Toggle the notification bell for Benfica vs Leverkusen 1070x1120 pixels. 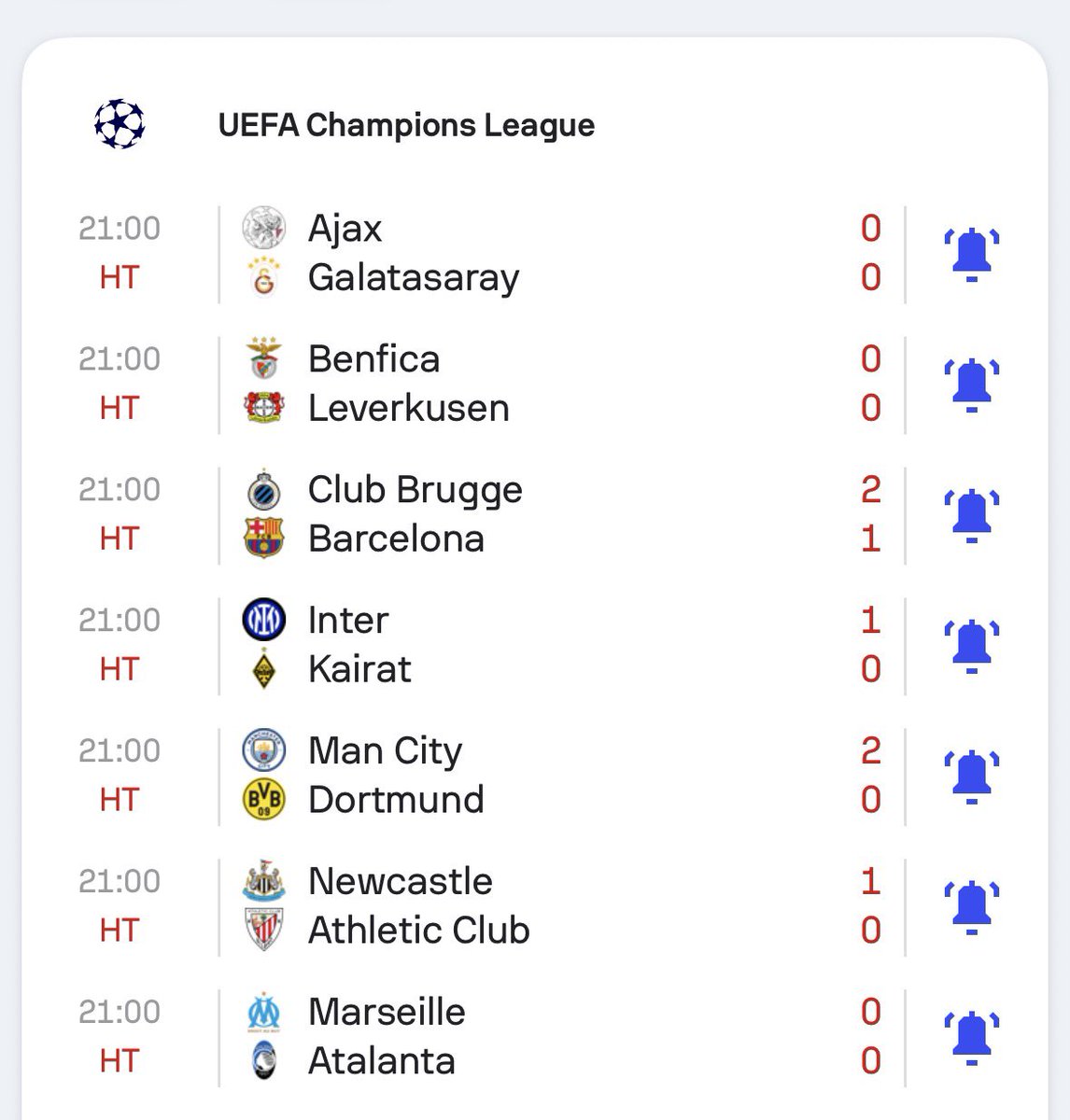tap(971, 384)
